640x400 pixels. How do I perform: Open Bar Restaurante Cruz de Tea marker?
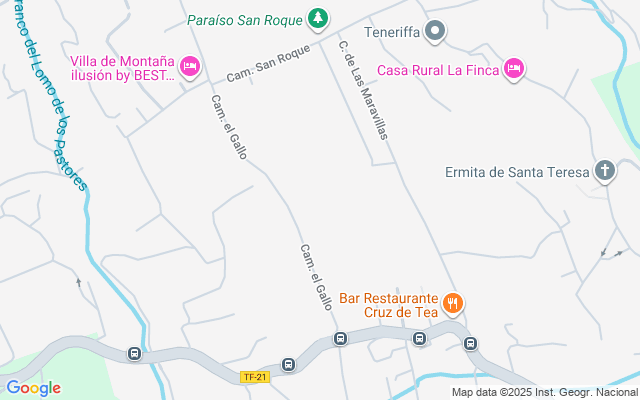click(453, 304)
